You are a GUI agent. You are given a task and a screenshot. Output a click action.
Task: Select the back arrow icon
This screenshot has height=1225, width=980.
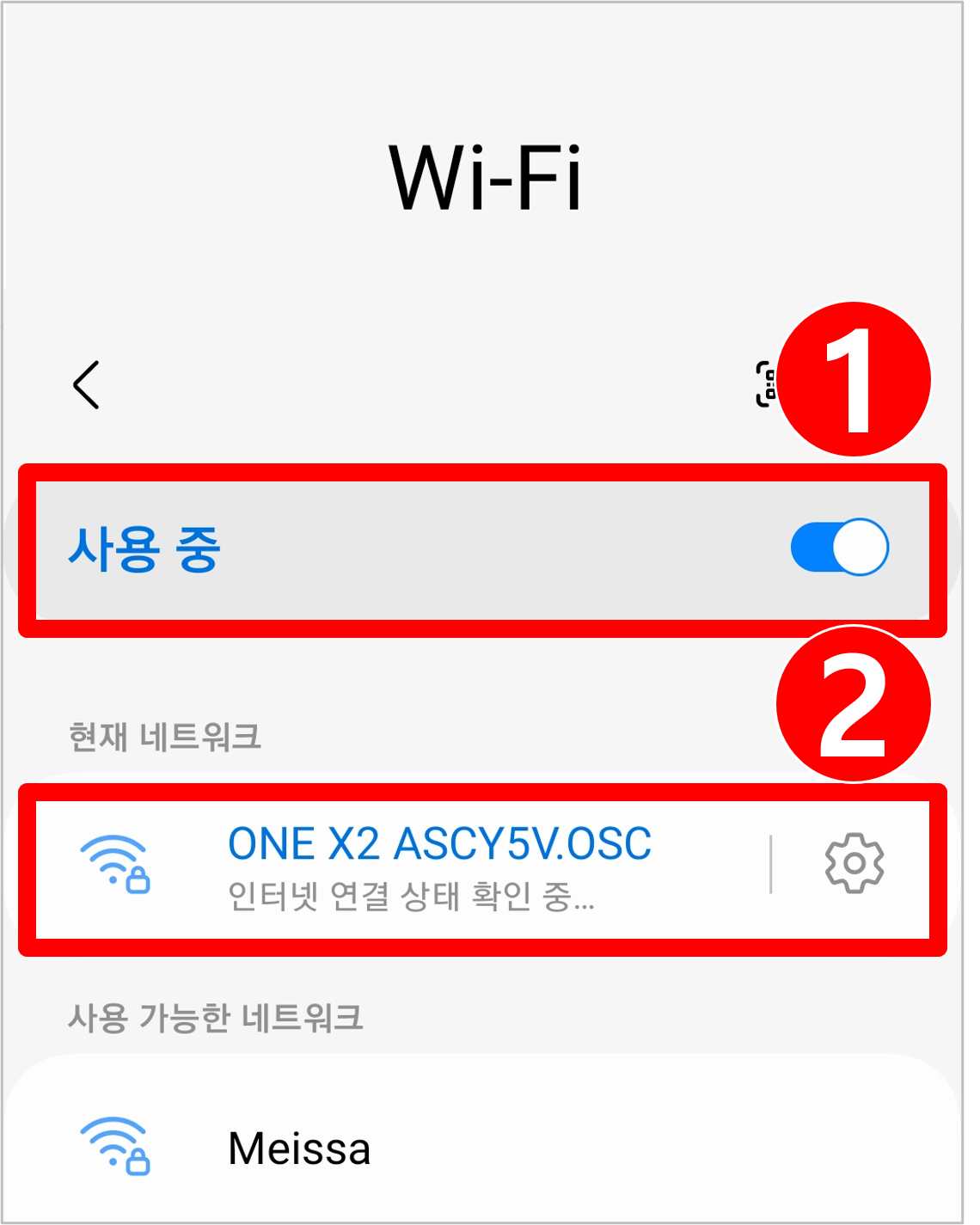coord(86,386)
